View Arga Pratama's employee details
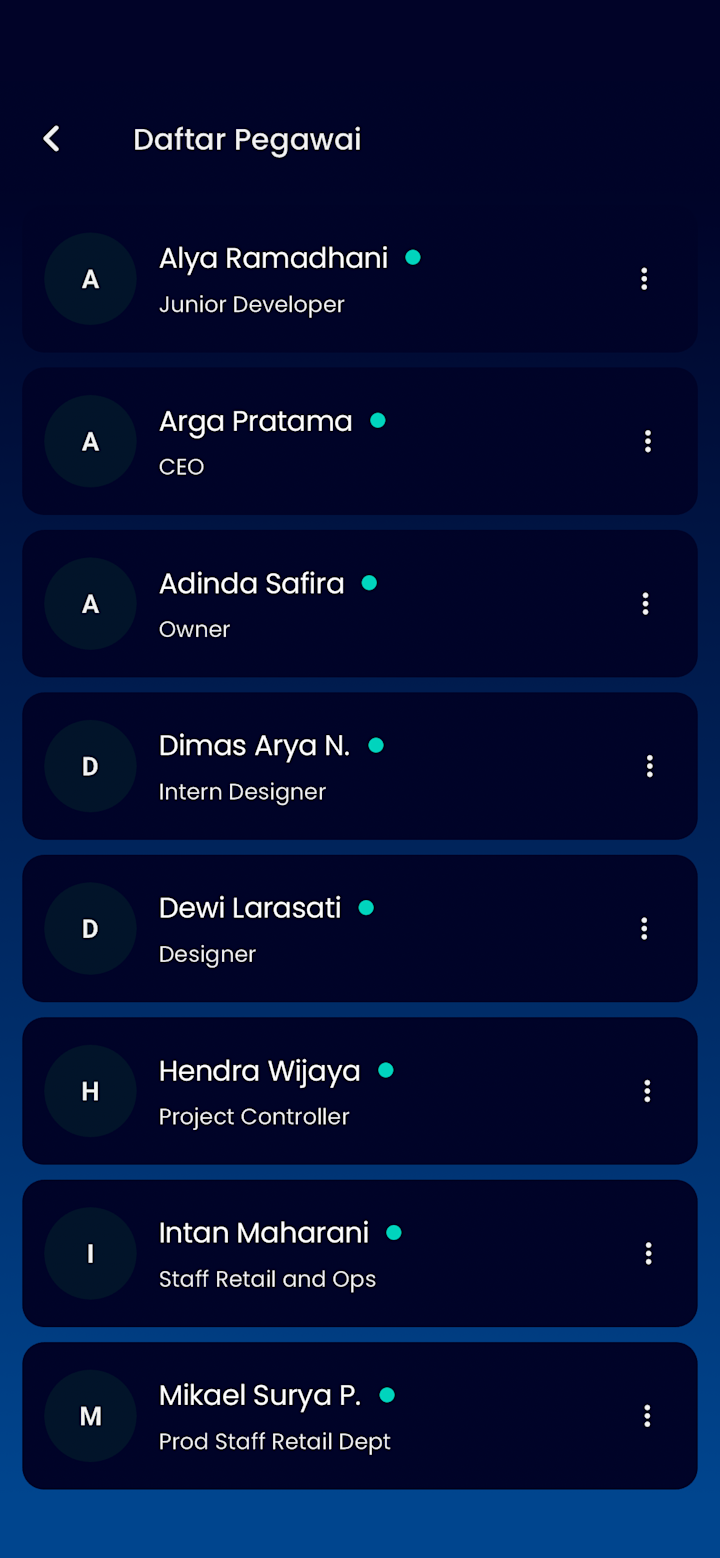Image resolution: width=720 pixels, height=1558 pixels. point(360,442)
